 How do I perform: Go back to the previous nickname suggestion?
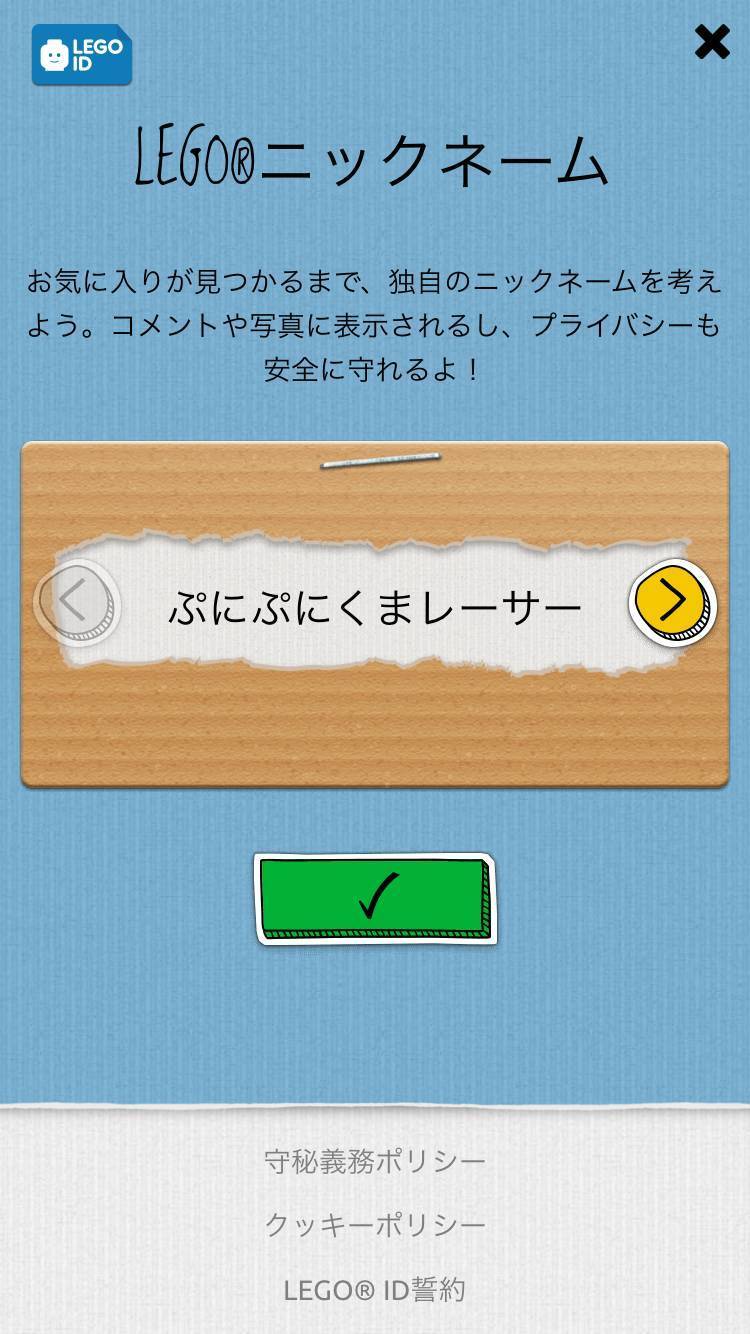[76, 601]
